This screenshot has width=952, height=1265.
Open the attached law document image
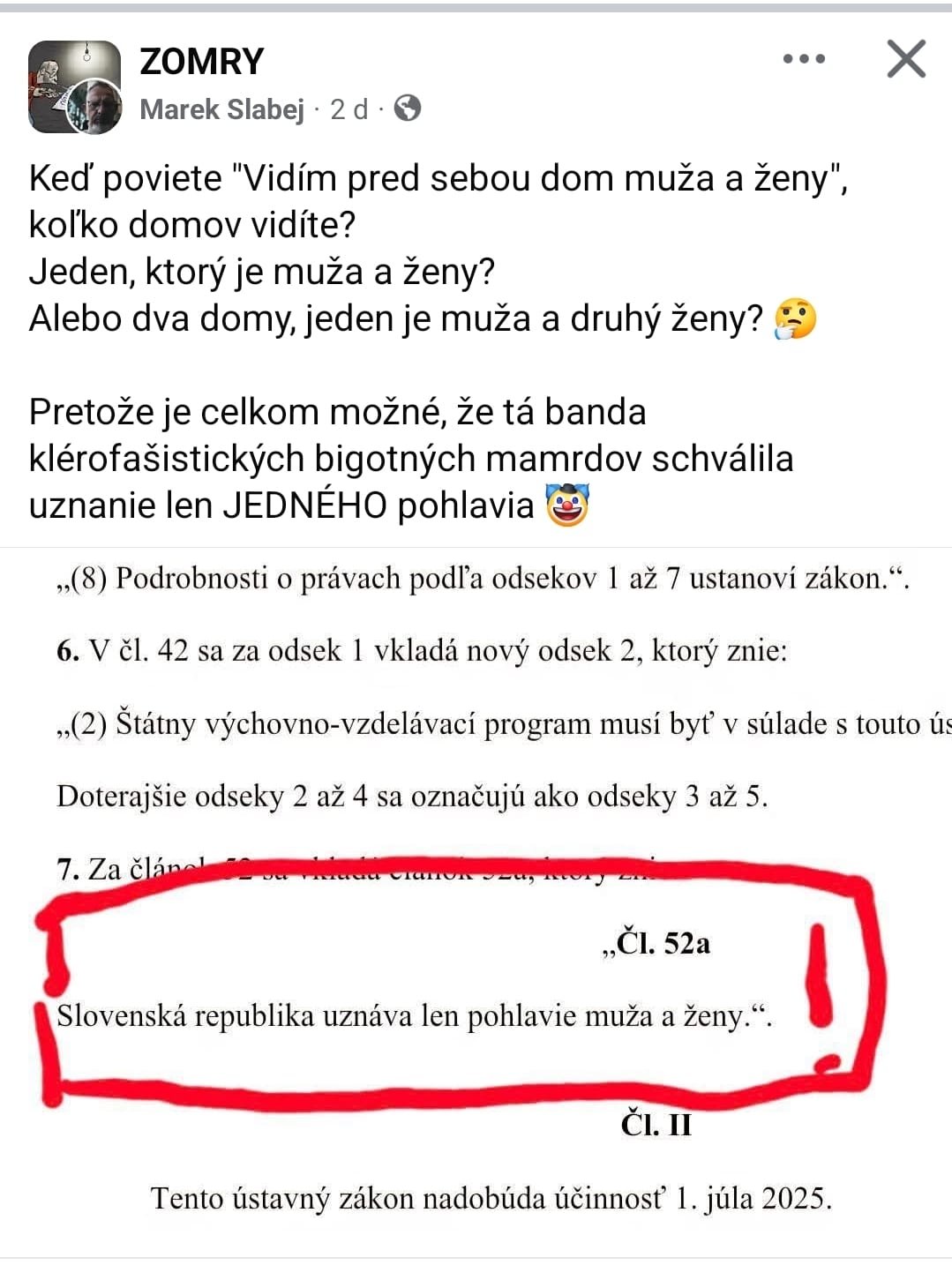tap(476, 900)
